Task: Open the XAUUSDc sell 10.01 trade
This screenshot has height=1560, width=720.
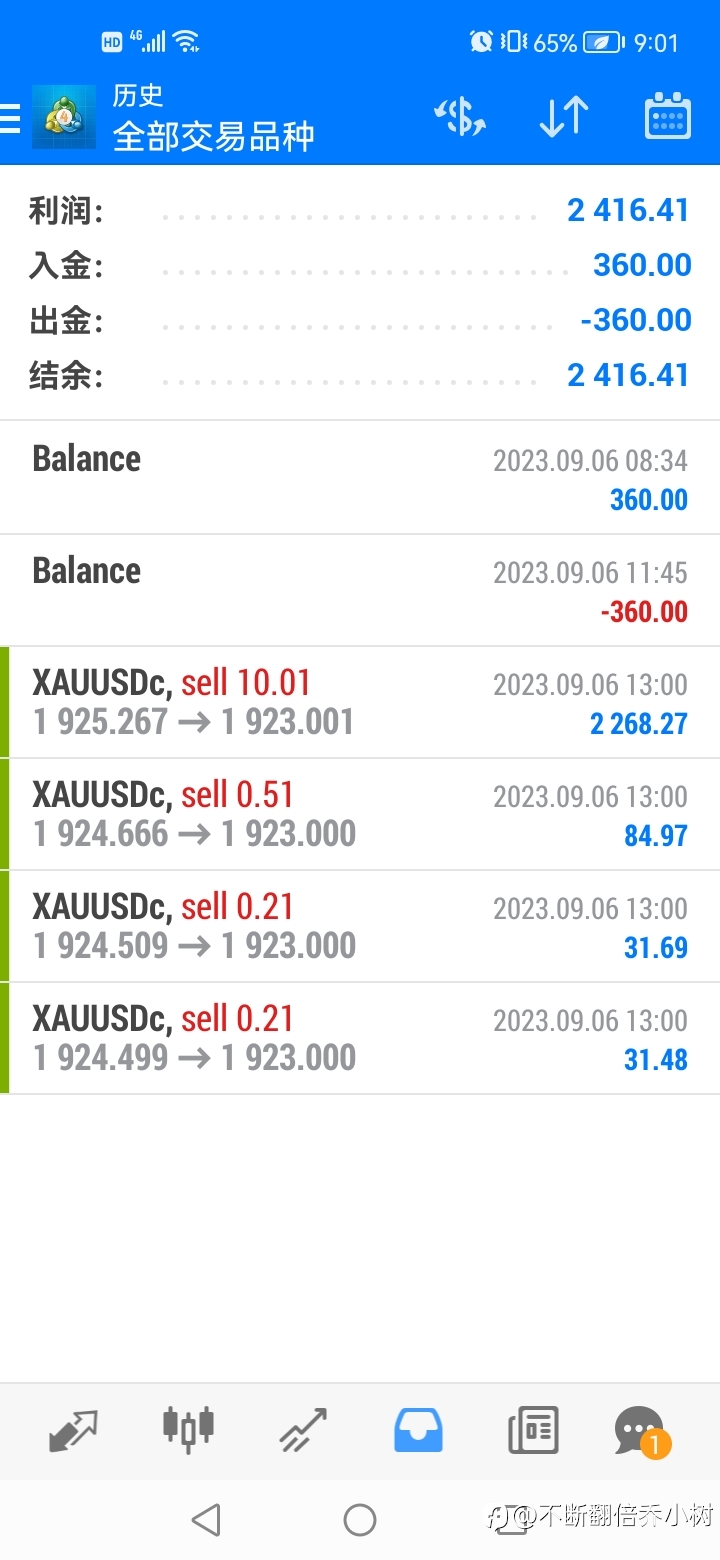Action: point(360,703)
